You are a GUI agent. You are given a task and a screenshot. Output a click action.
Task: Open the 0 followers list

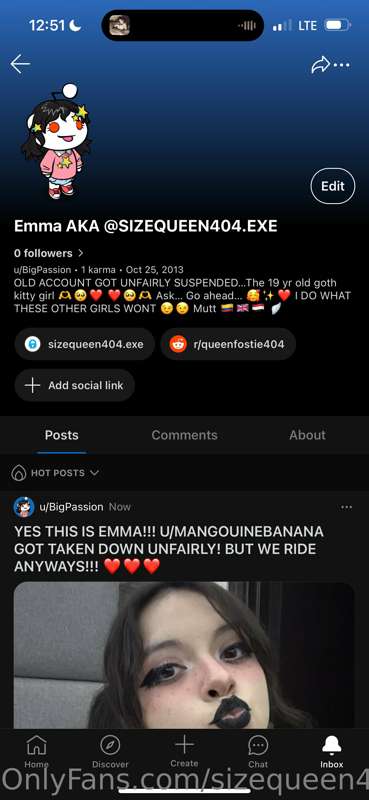[48, 253]
